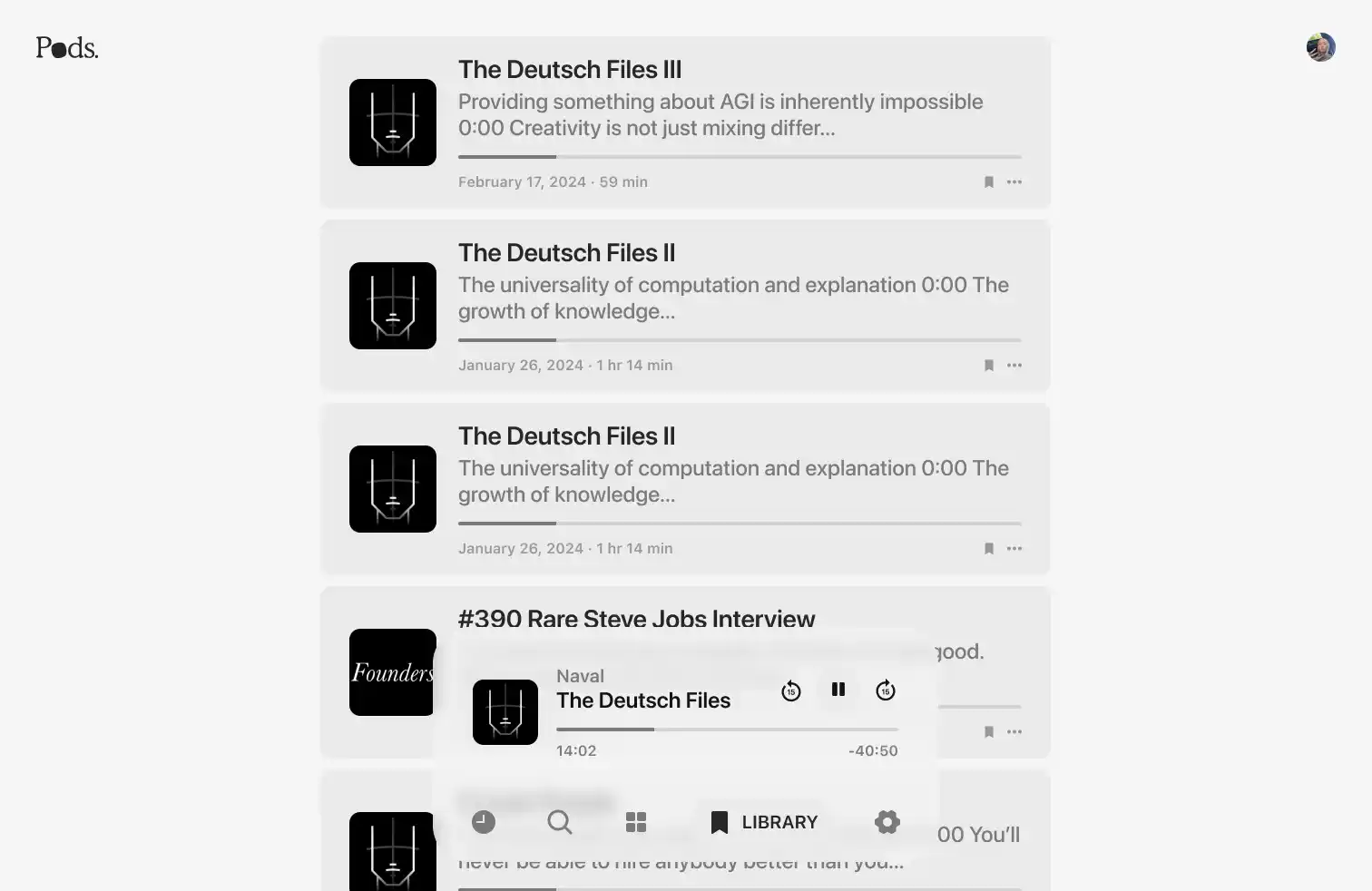Open settings gear
Image resolution: width=1372 pixels, height=891 pixels.
pos(887,822)
